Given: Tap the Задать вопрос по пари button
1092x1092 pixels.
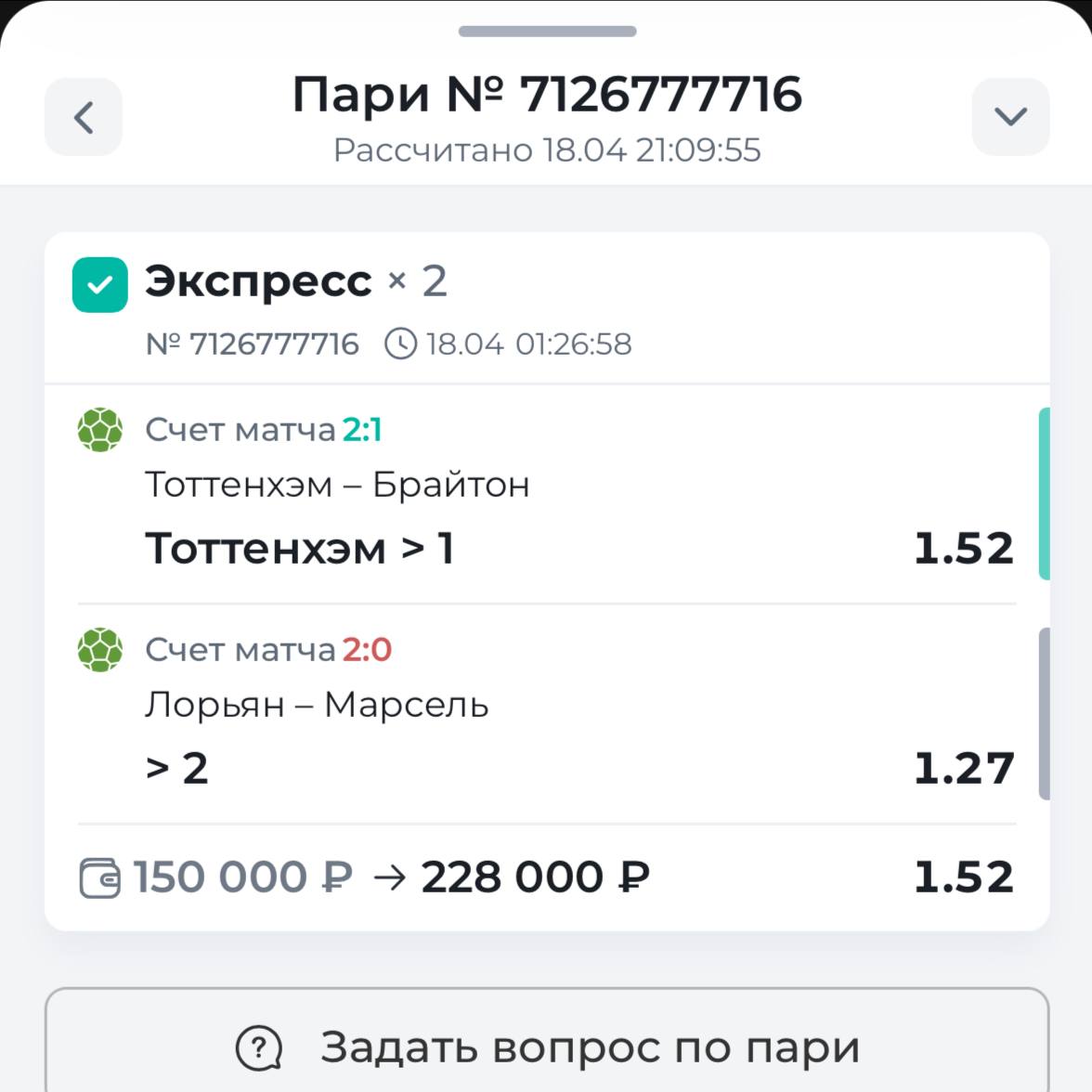Looking at the screenshot, I should 547,1047.
